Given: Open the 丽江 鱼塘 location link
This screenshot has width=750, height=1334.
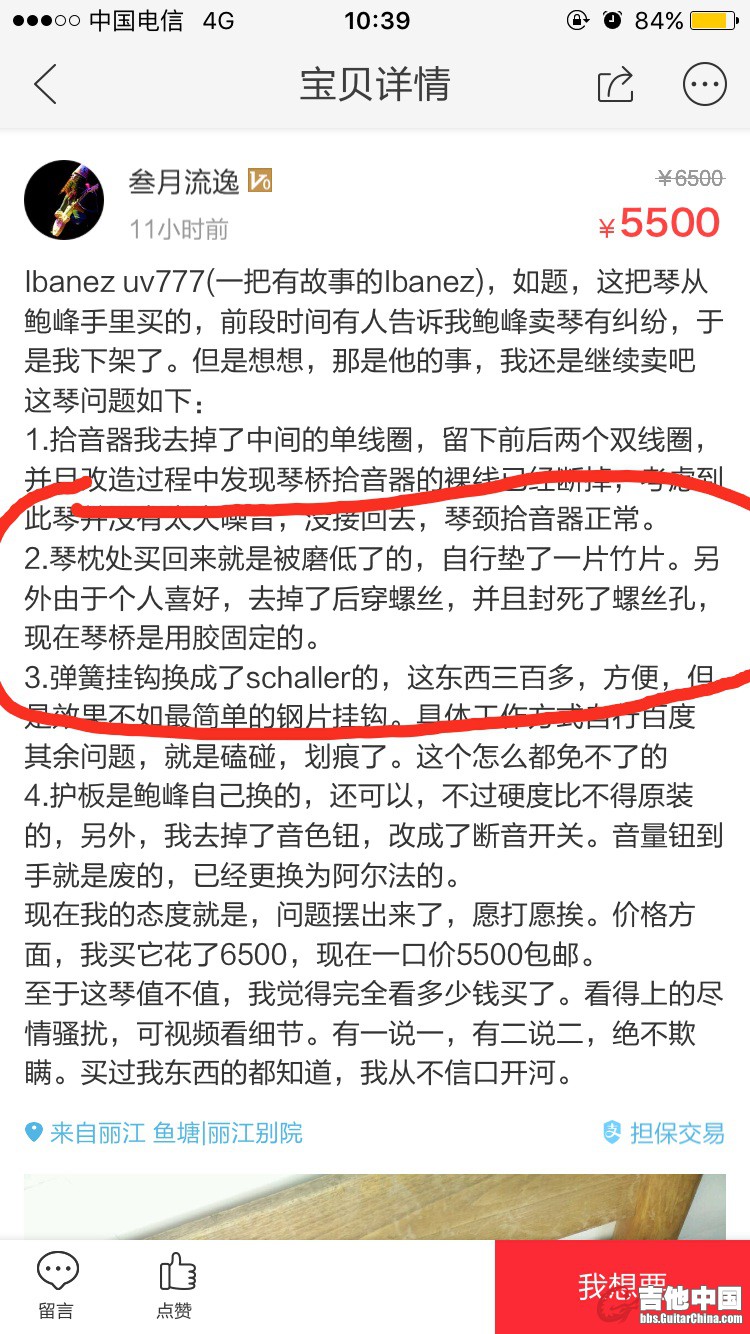Looking at the screenshot, I should tap(165, 1133).
